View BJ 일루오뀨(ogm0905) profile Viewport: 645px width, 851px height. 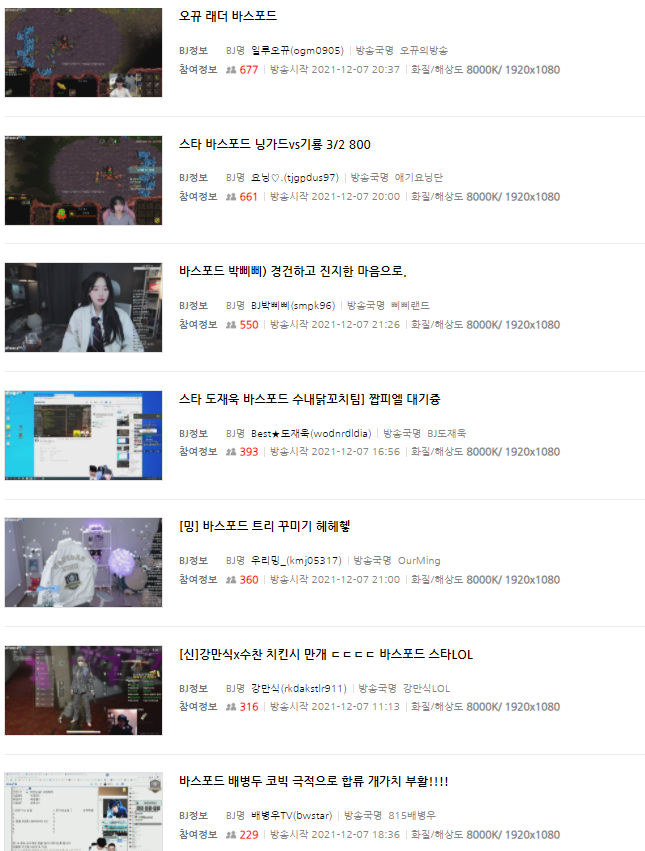pos(297,50)
